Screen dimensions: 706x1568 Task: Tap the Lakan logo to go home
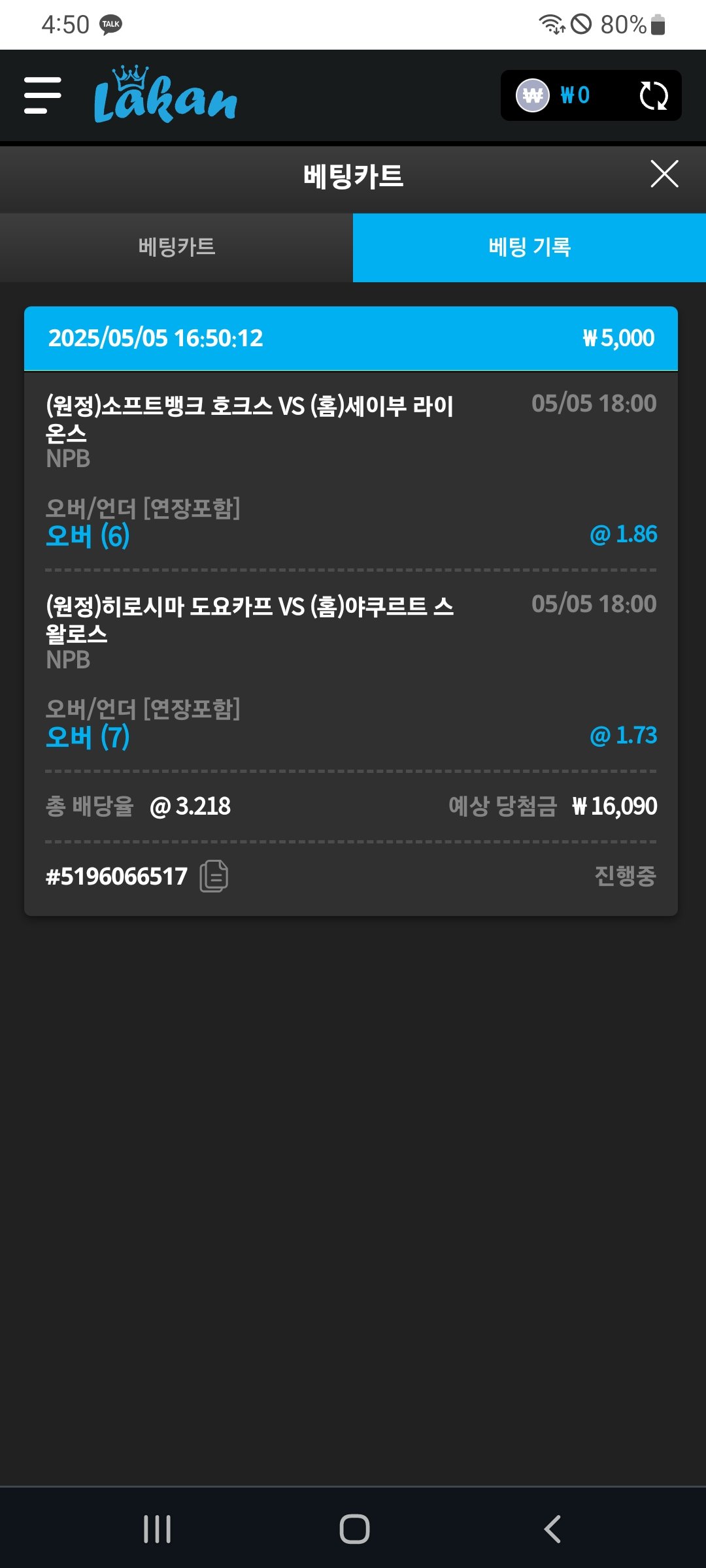click(x=165, y=97)
